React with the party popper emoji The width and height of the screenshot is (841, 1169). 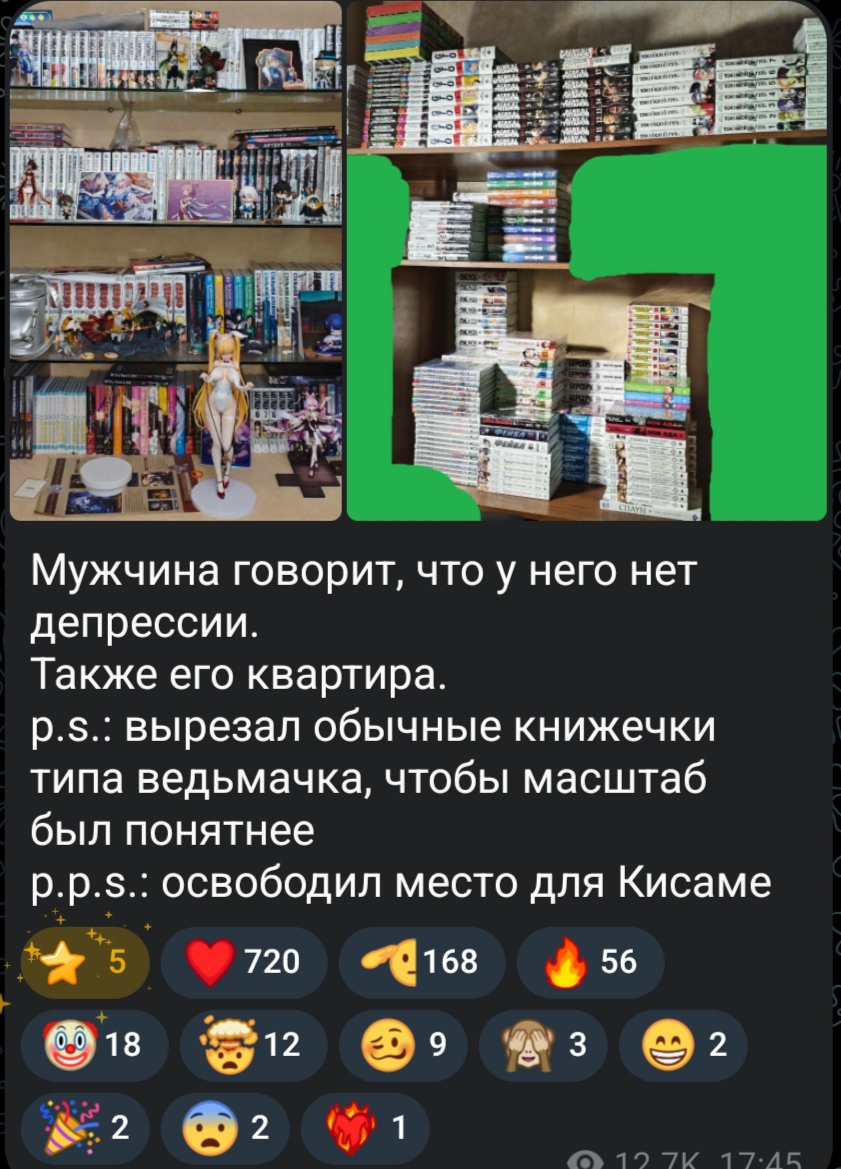tap(85, 1128)
